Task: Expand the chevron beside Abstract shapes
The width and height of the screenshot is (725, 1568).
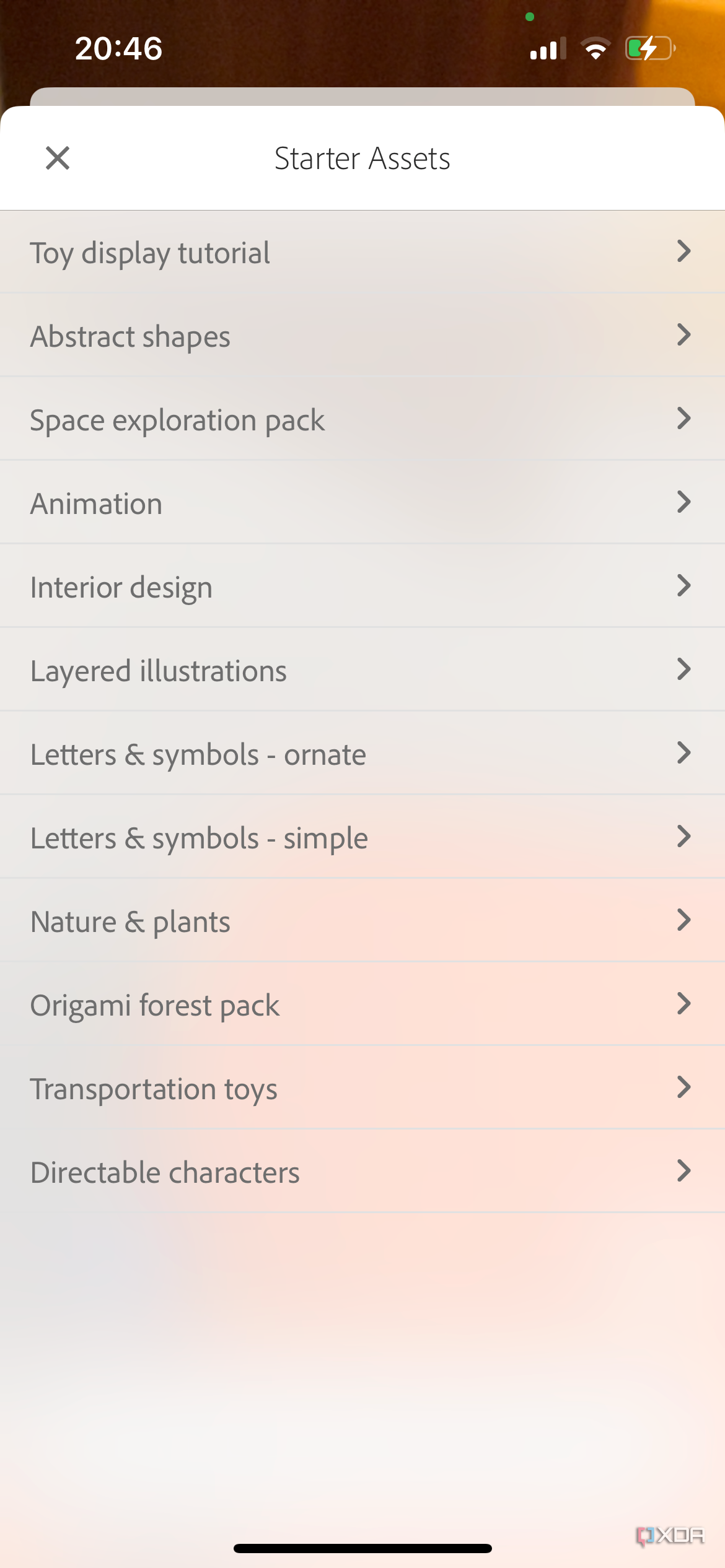Action: 684,336
